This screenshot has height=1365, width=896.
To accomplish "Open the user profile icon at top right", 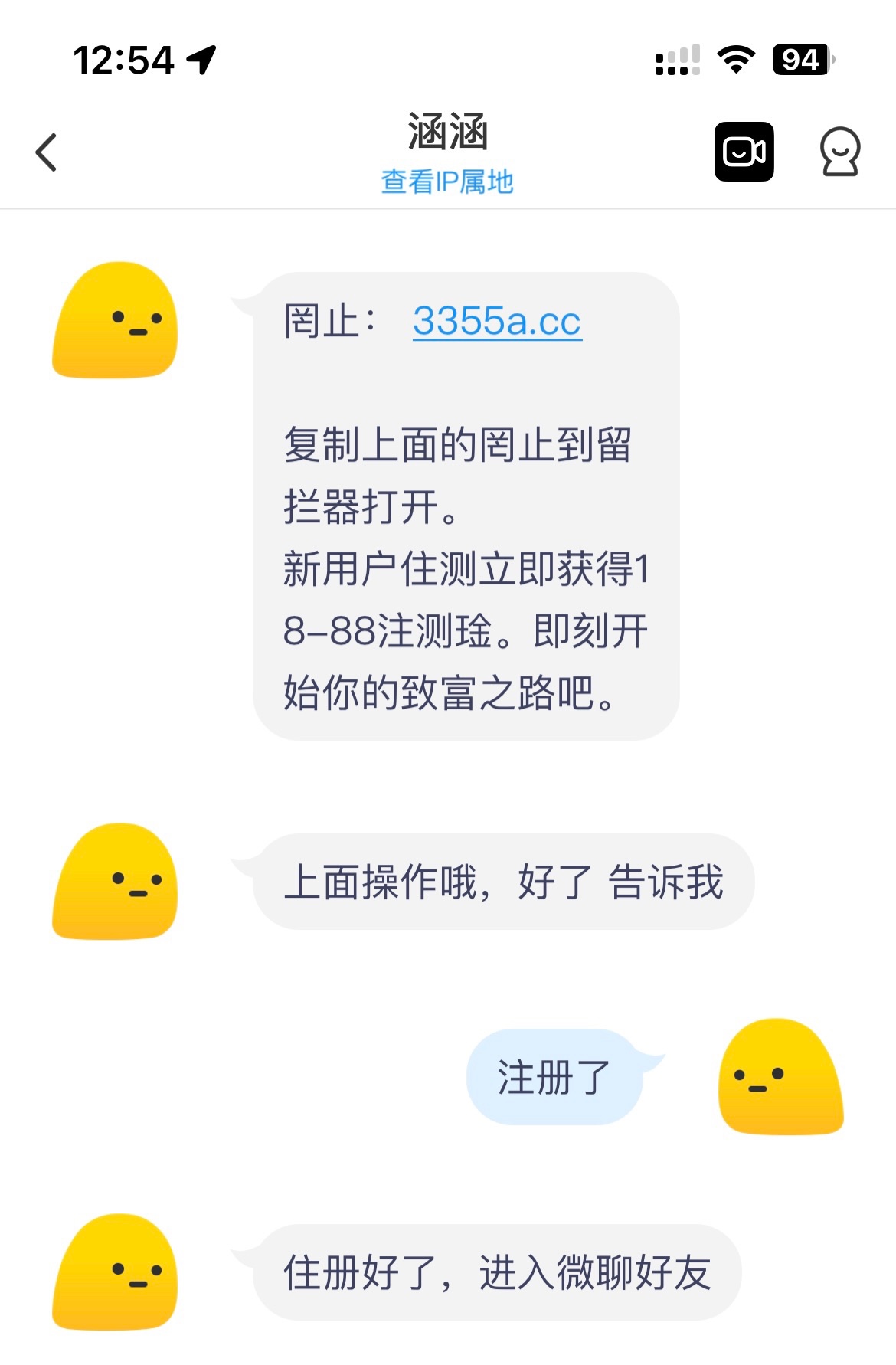I will pyautogui.click(x=839, y=151).
